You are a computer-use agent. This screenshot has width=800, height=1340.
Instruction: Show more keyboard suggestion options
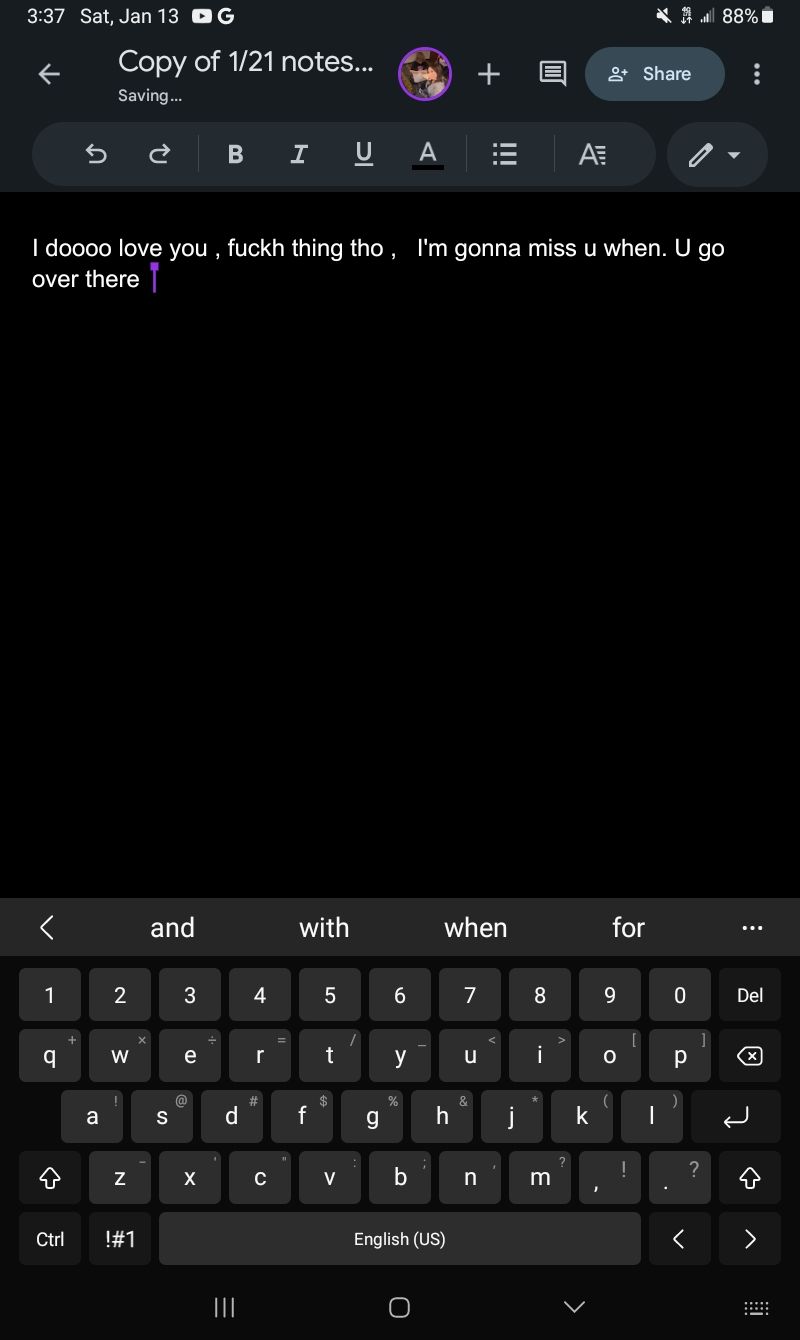[x=752, y=928]
